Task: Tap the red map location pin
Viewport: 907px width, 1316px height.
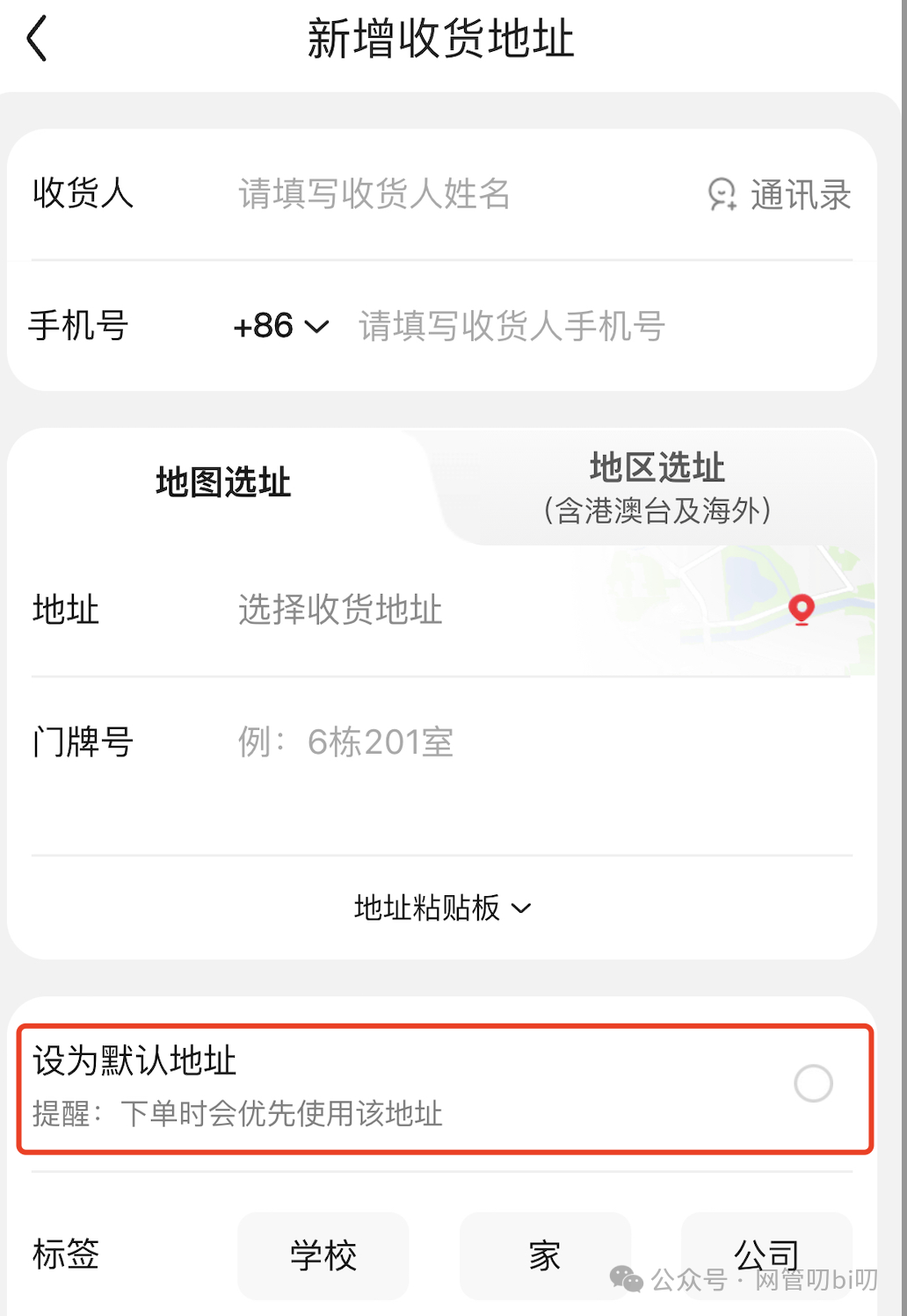Action: 801,608
